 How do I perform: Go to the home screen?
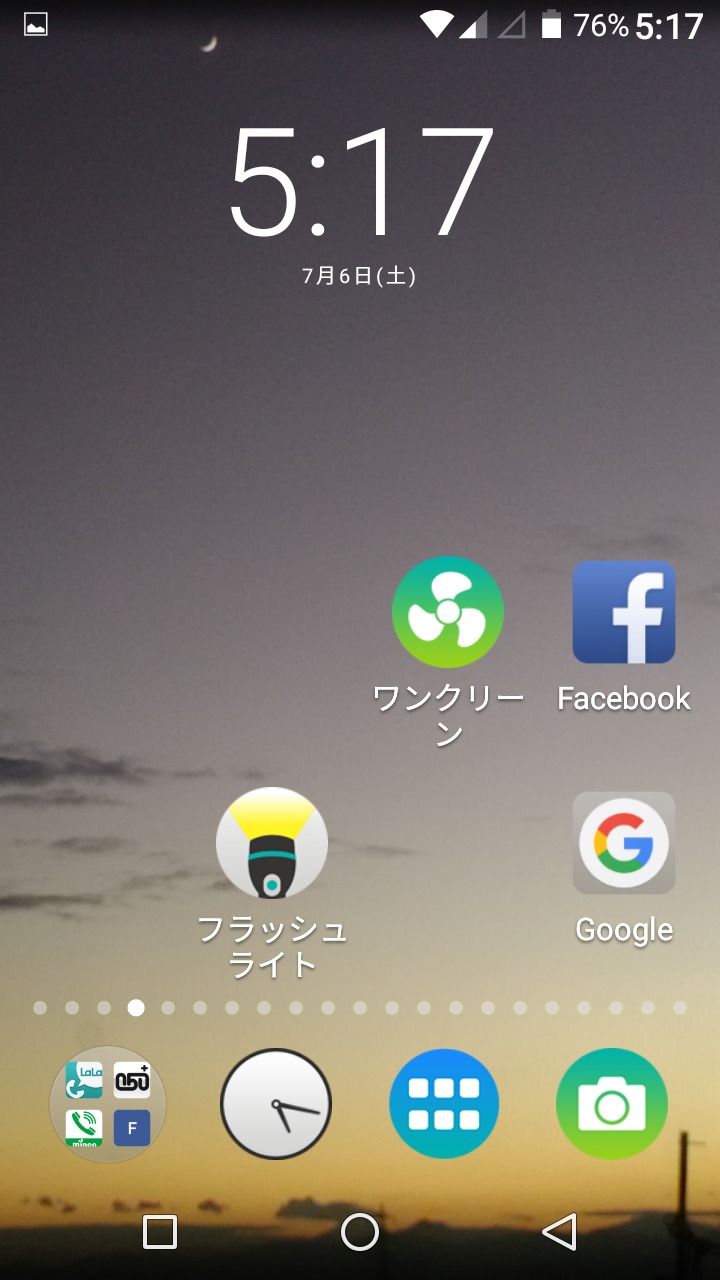(x=360, y=1232)
